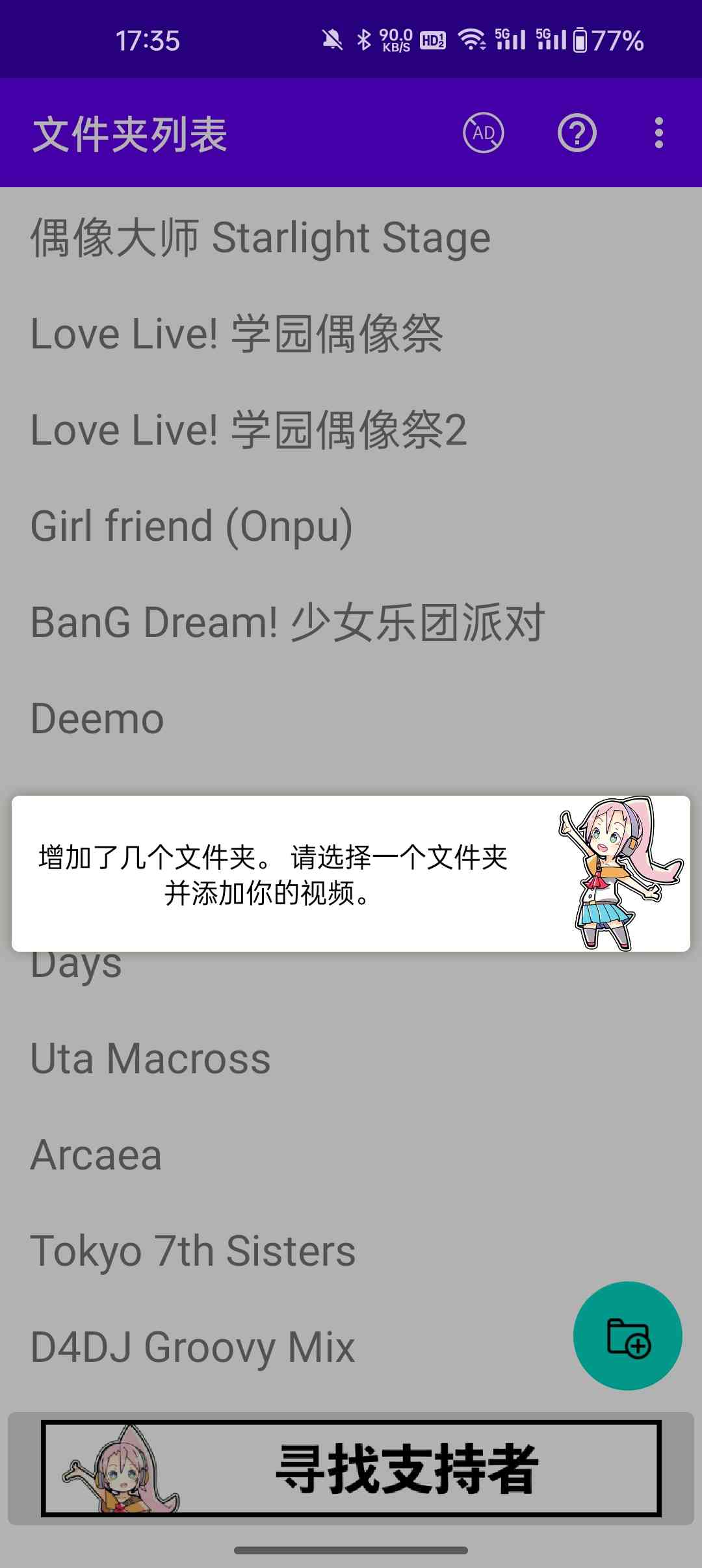
Task: Open the 偶像大师 Starlight Stage folder
Action: point(260,237)
